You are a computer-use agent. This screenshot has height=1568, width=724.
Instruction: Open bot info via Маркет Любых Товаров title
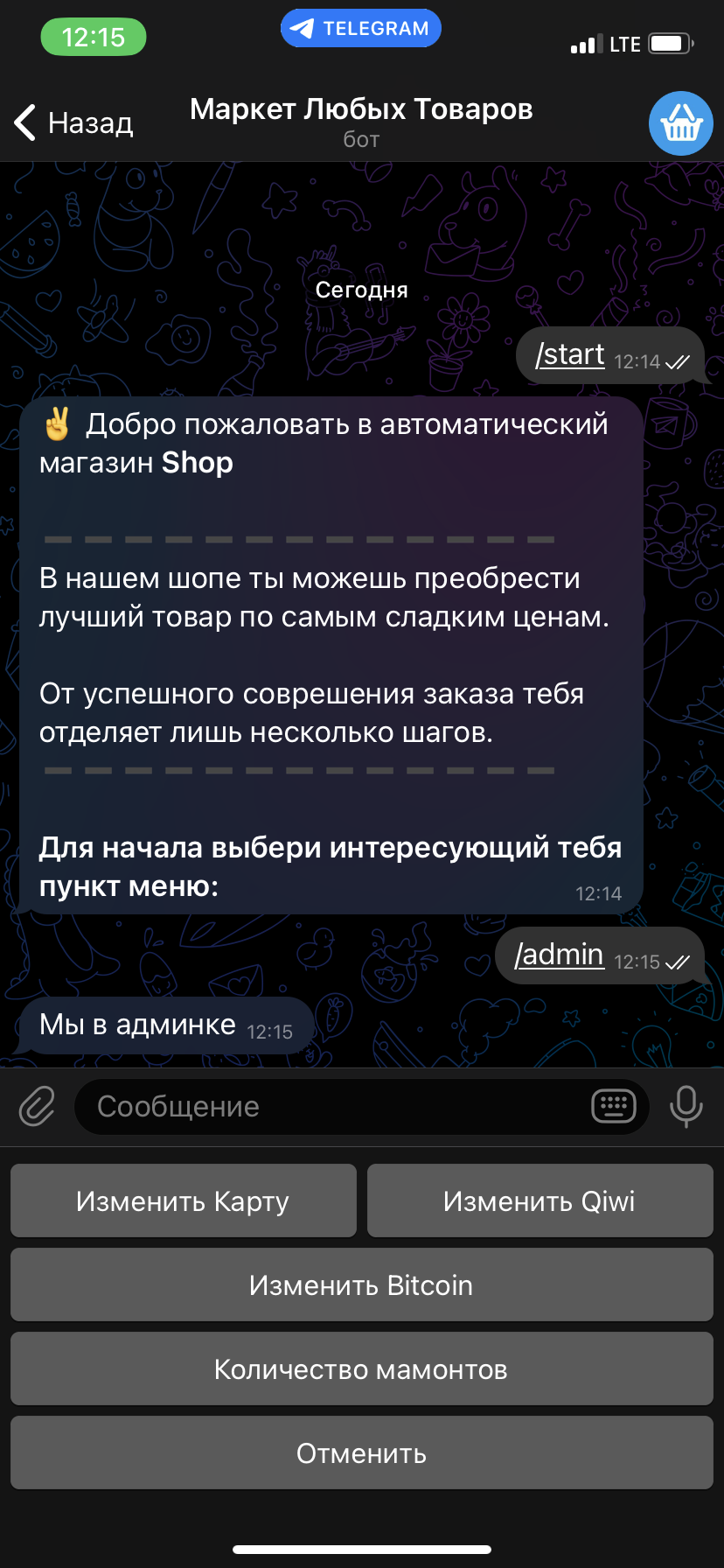coord(361,110)
